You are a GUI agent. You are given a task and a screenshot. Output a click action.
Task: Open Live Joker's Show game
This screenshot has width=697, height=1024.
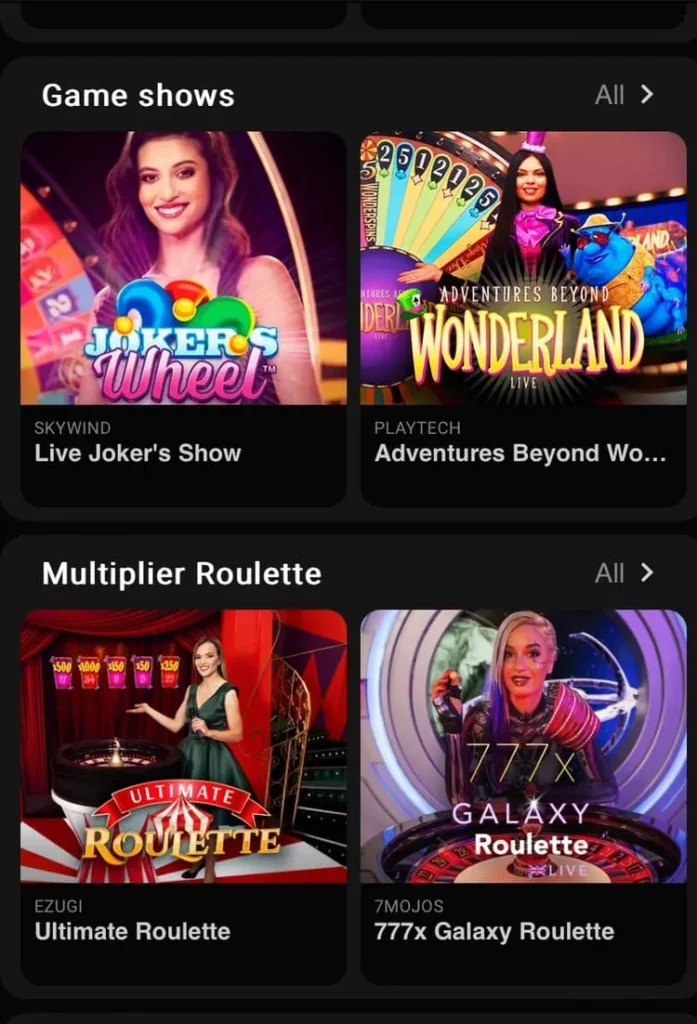[183, 268]
